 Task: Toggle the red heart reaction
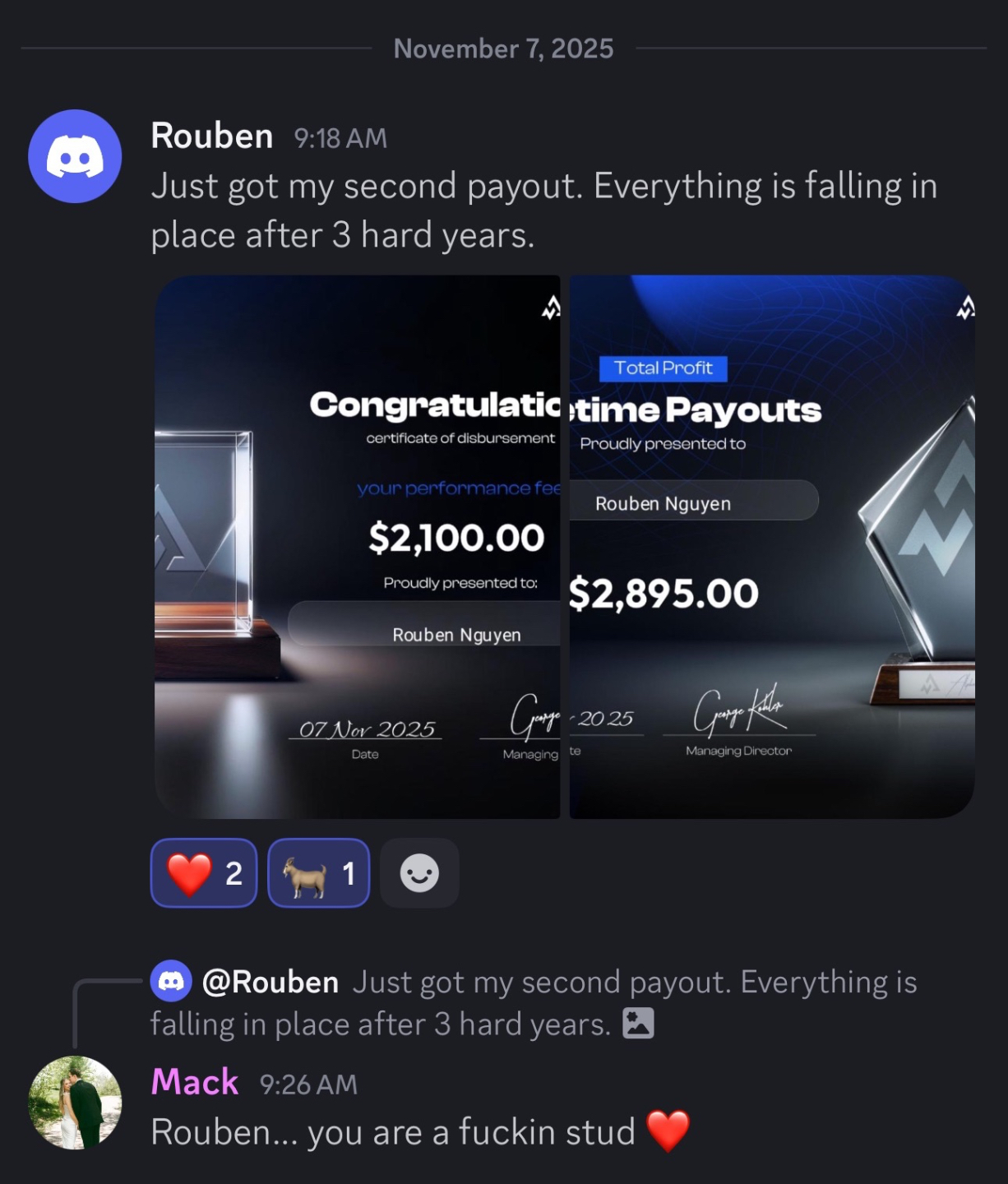pos(204,873)
